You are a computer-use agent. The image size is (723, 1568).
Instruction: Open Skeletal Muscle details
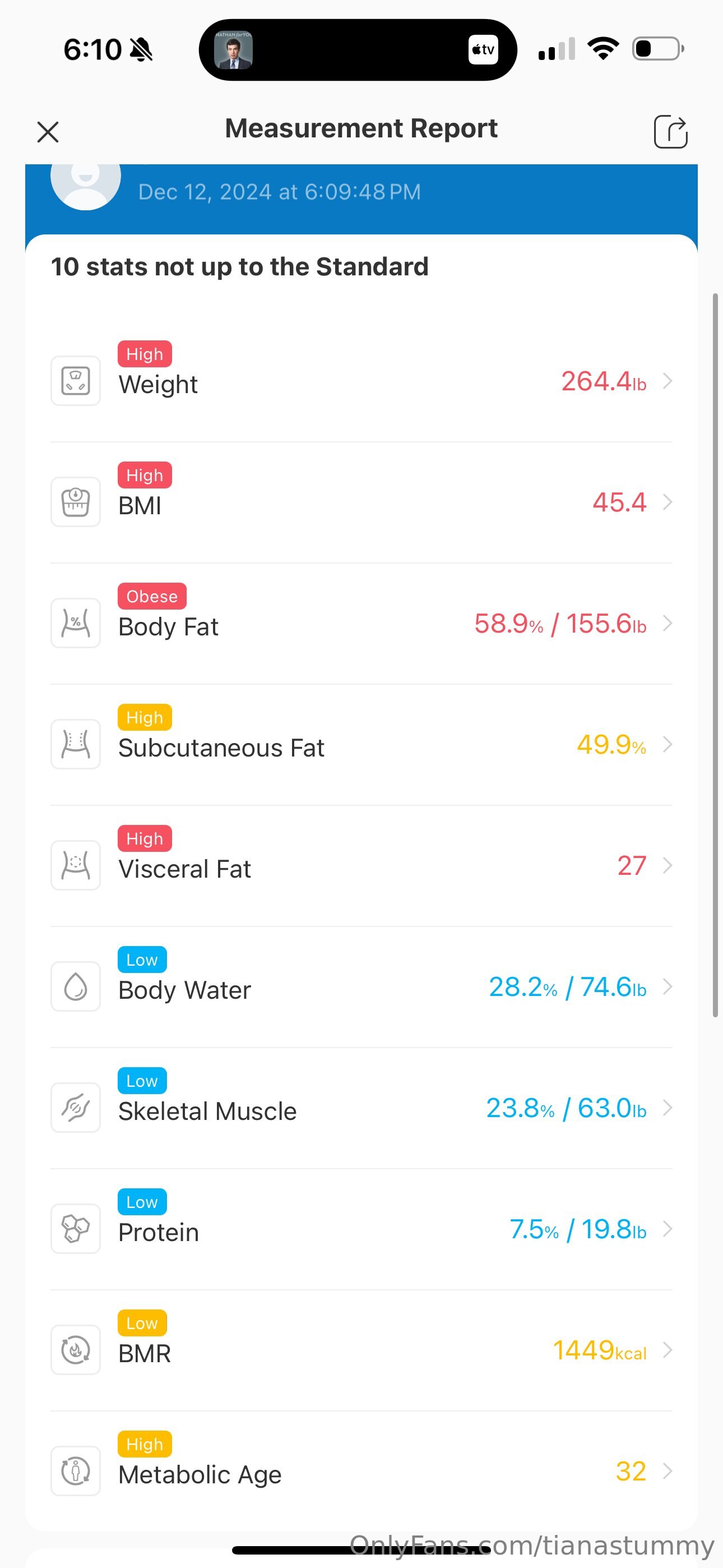click(x=361, y=1108)
